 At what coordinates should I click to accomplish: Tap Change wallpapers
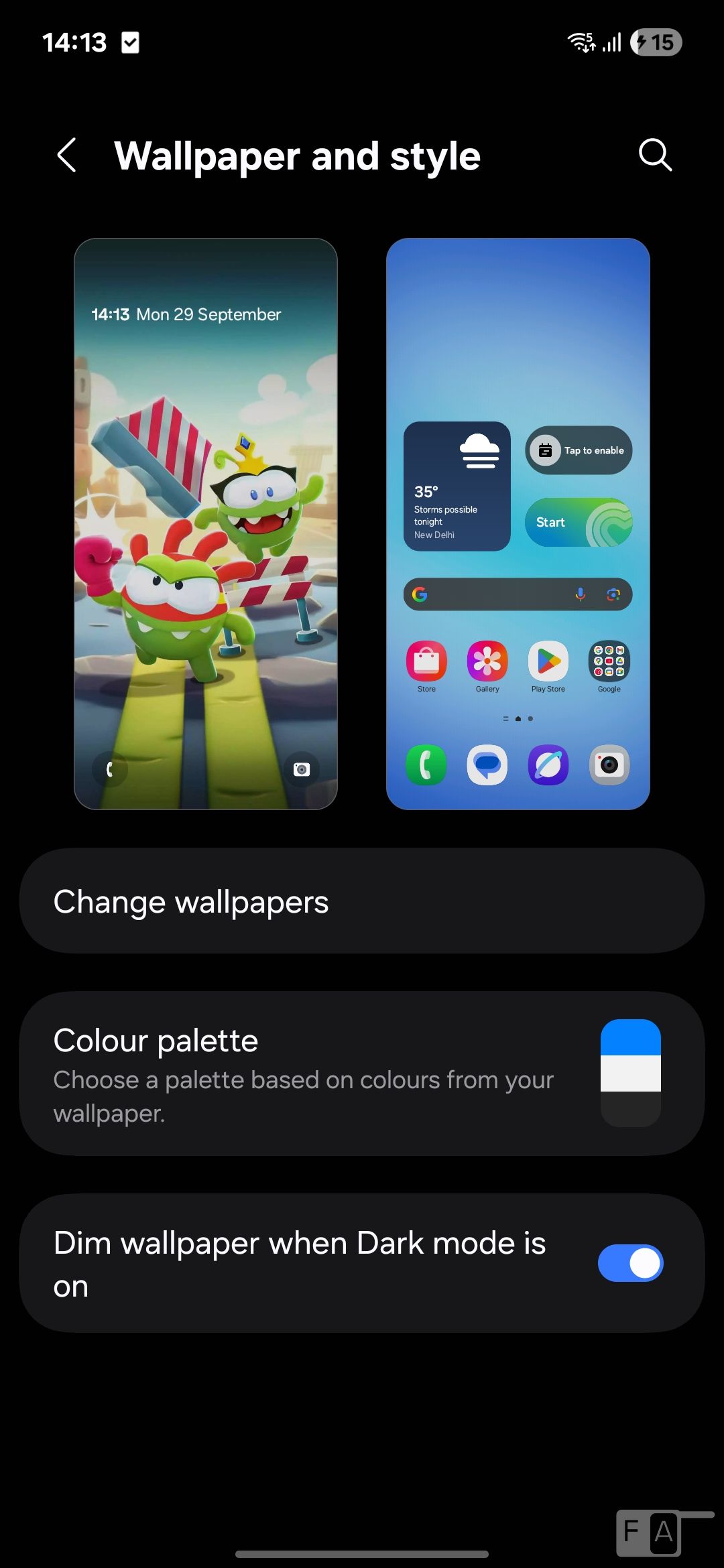coord(362,901)
